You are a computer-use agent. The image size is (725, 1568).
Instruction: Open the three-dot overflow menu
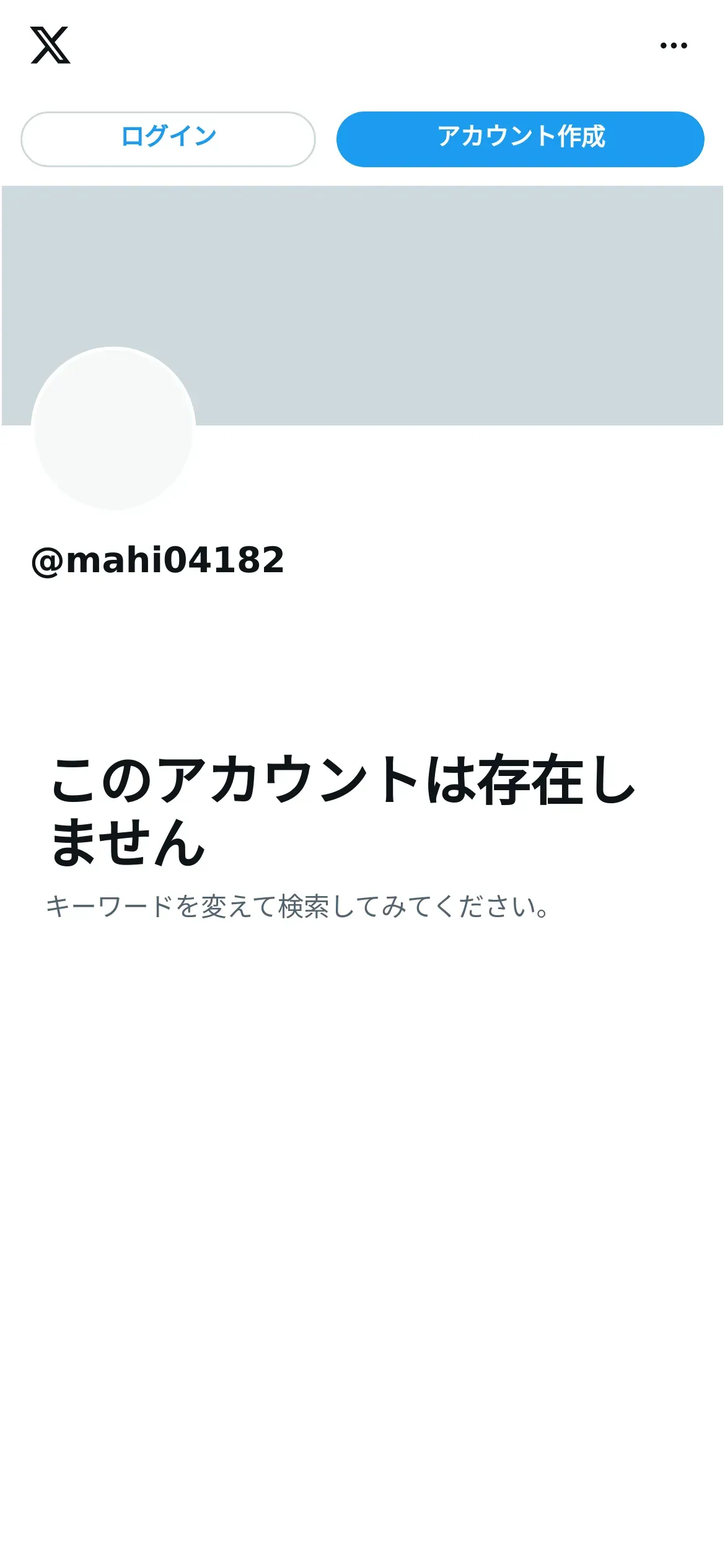[674, 45]
